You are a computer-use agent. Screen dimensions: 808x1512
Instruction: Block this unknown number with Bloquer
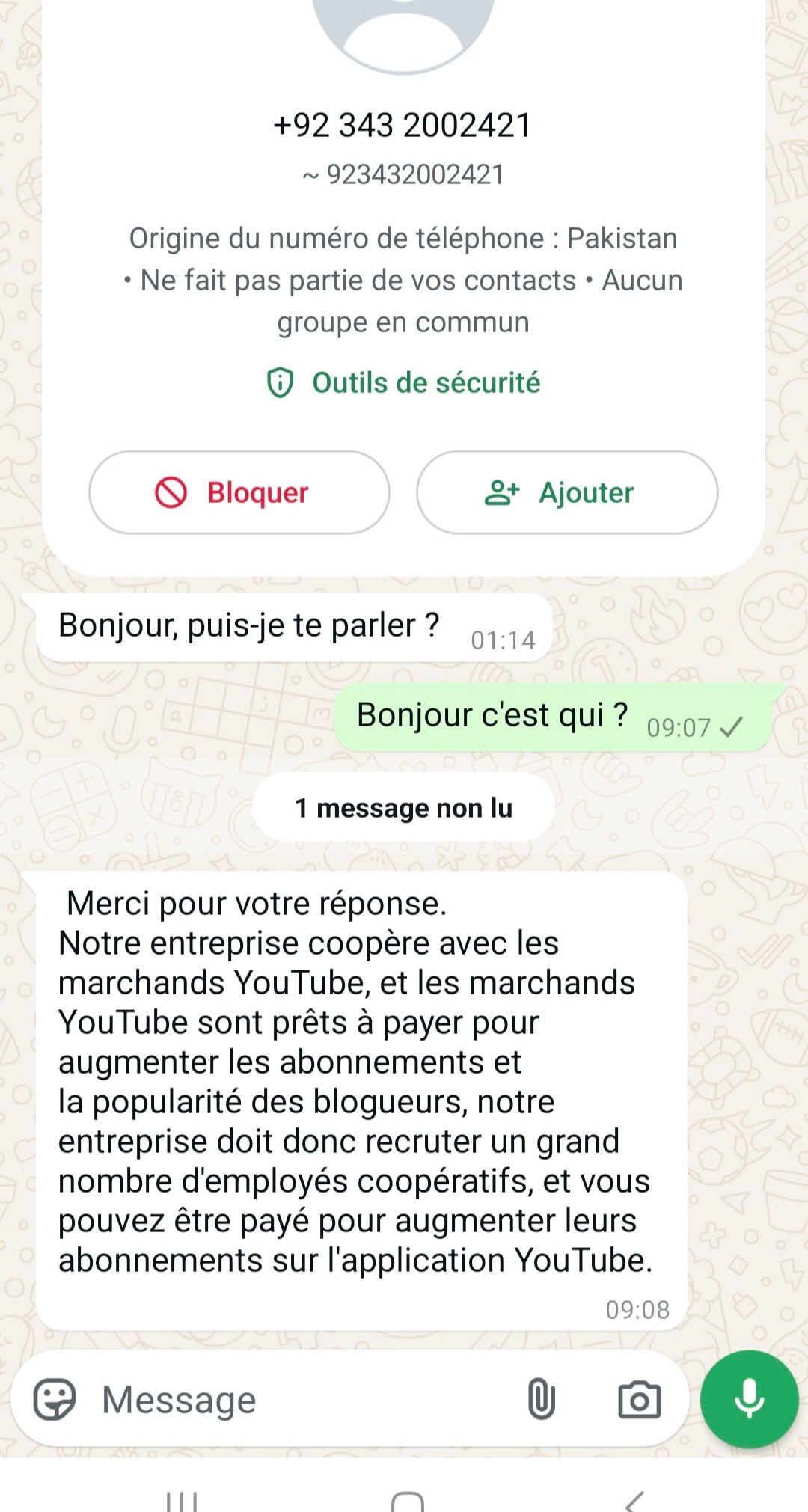pos(239,492)
